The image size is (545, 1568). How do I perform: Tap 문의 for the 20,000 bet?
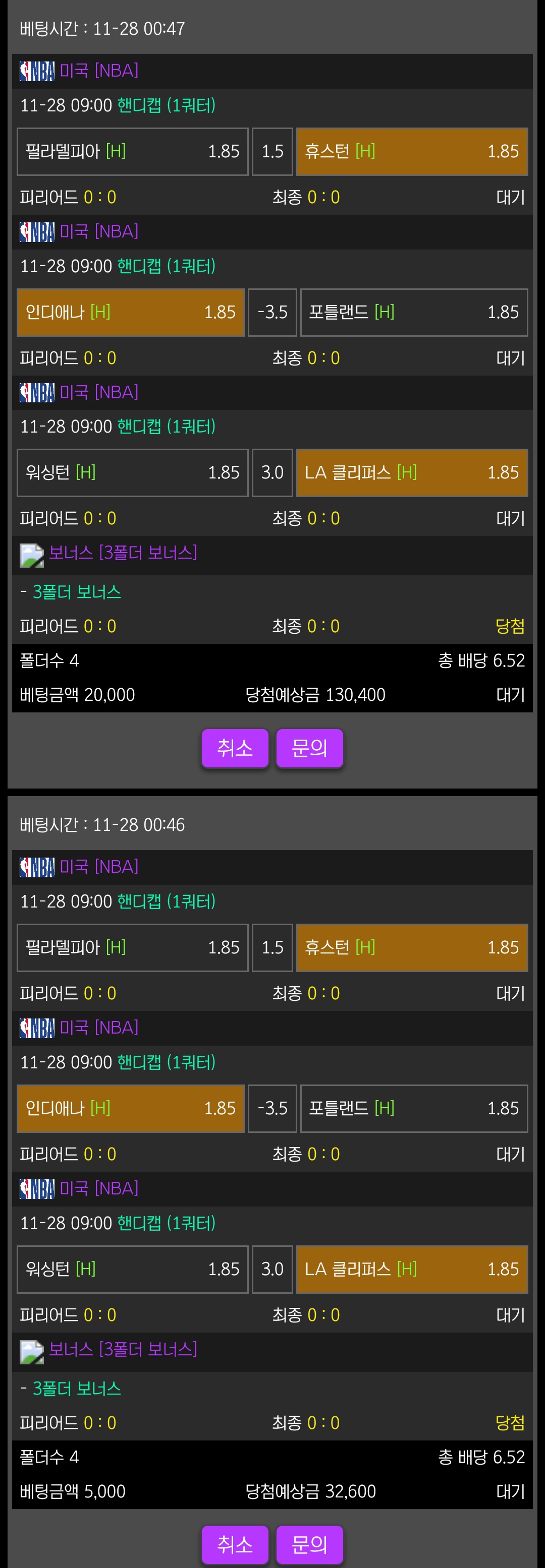[x=309, y=748]
